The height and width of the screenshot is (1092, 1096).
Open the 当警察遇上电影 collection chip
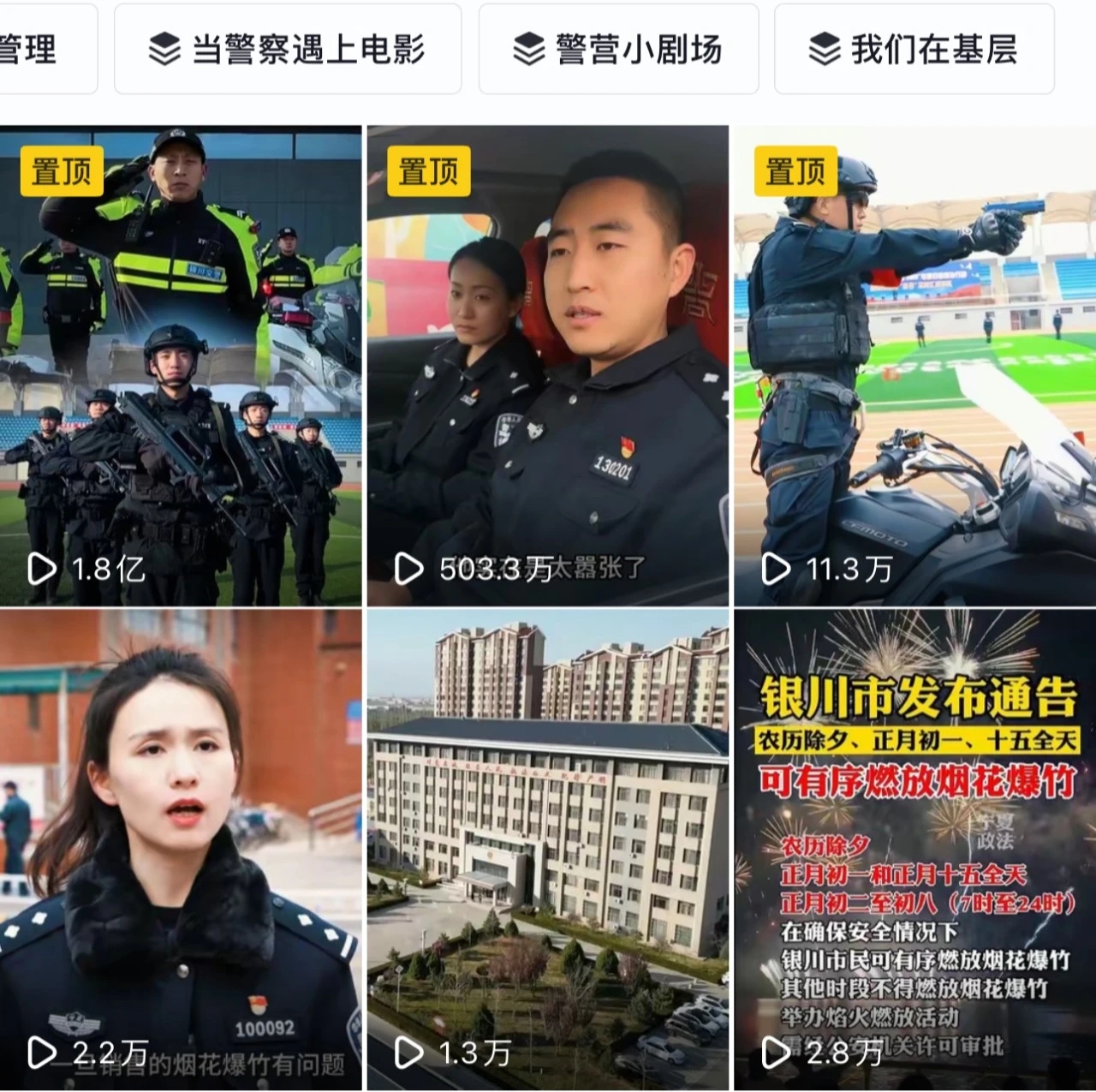coord(288,50)
